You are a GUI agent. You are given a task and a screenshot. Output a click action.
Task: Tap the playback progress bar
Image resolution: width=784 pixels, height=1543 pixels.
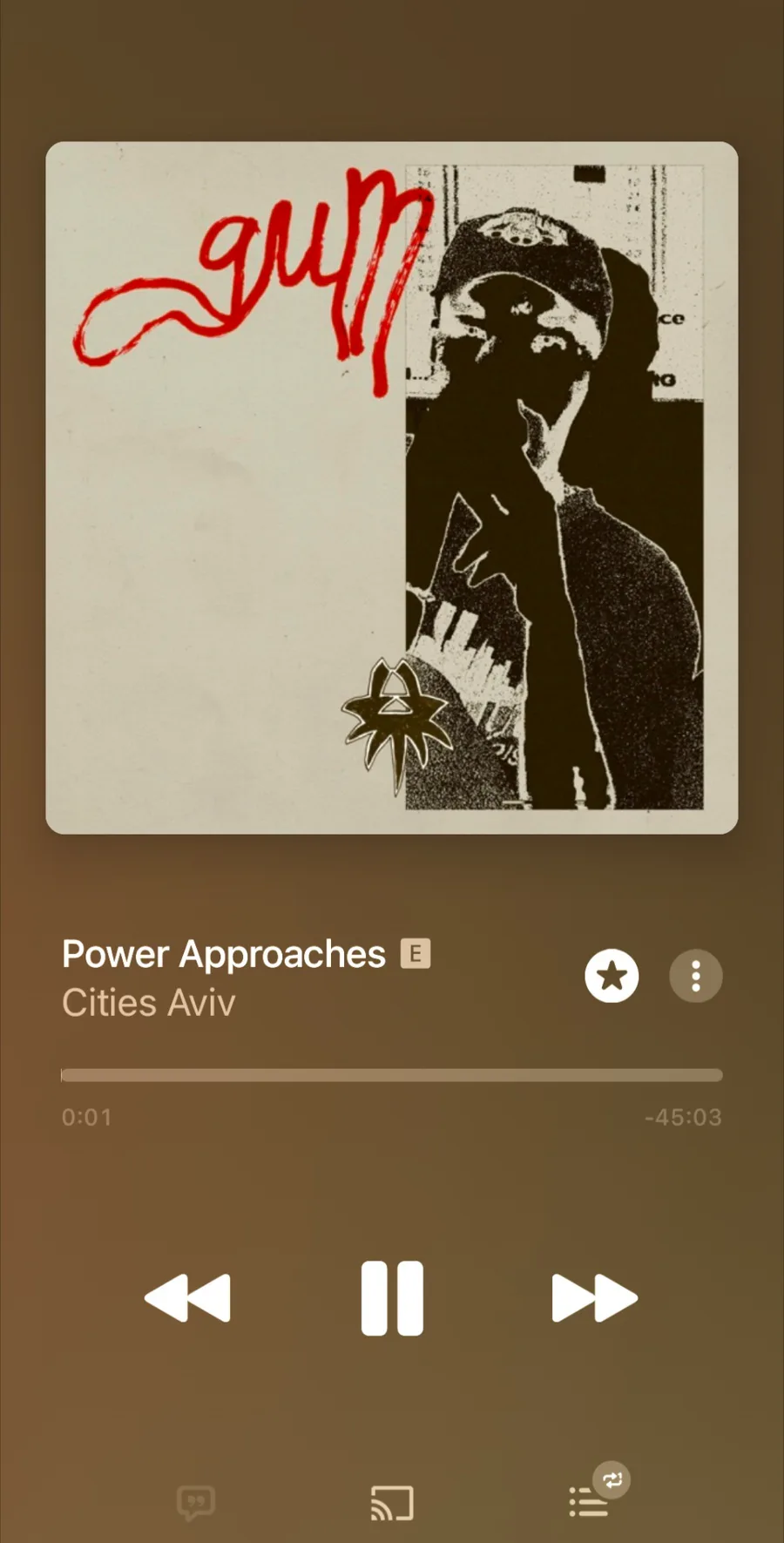(x=392, y=1075)
